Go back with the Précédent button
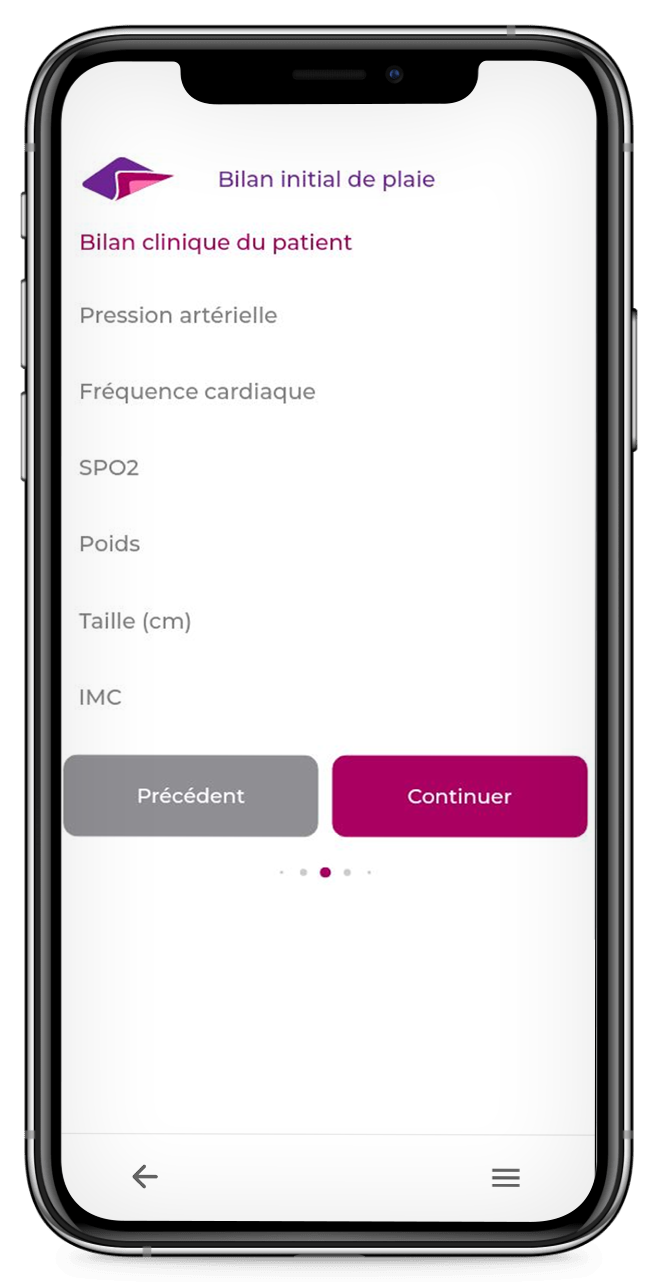Image resolution: width=658 pixels, height=1282 pixels. [x=191, y=796]
